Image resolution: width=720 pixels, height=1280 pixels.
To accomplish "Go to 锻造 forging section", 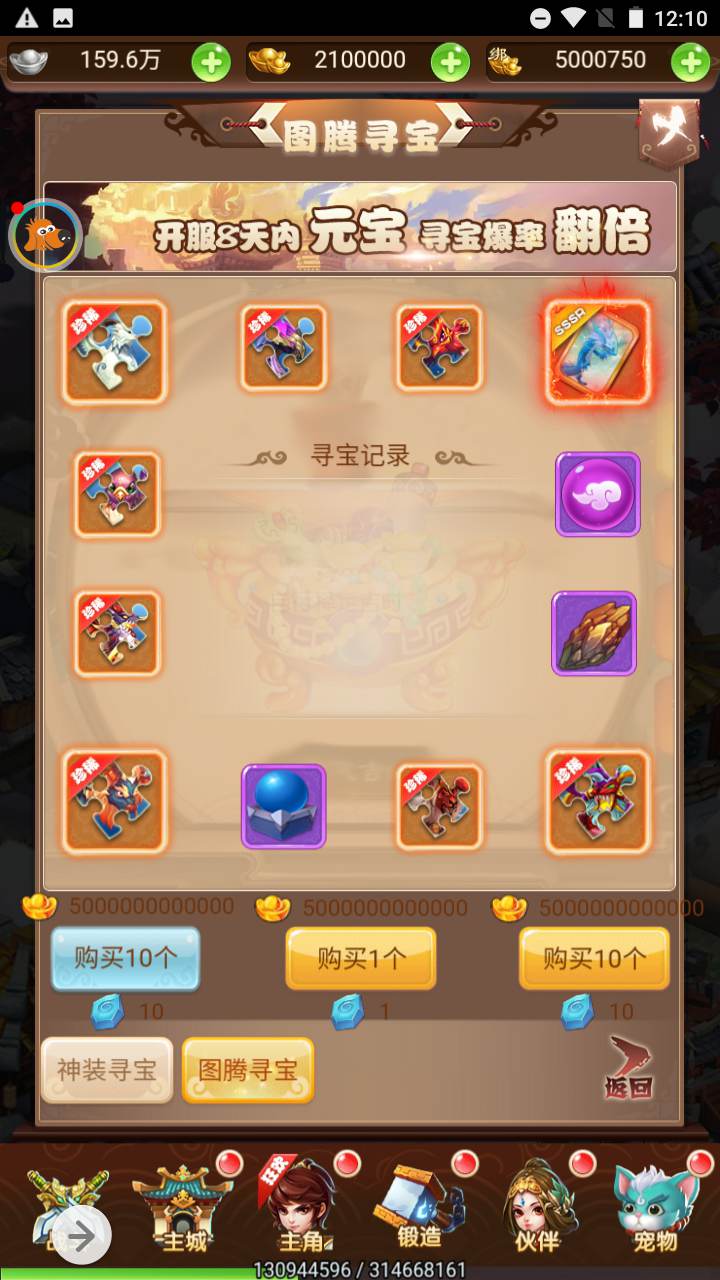I will click(420, 1210).
